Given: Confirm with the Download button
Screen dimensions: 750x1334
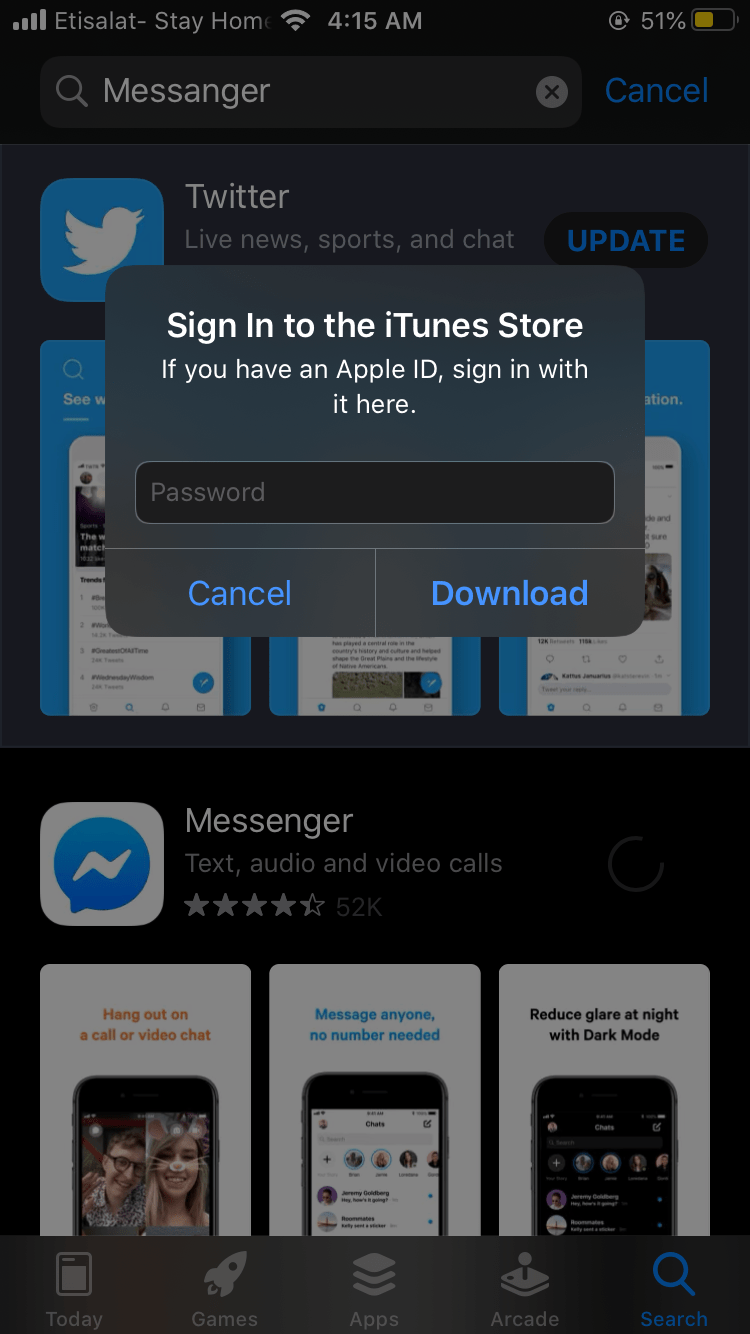Looking at the screenshot, I should [510, 593].
